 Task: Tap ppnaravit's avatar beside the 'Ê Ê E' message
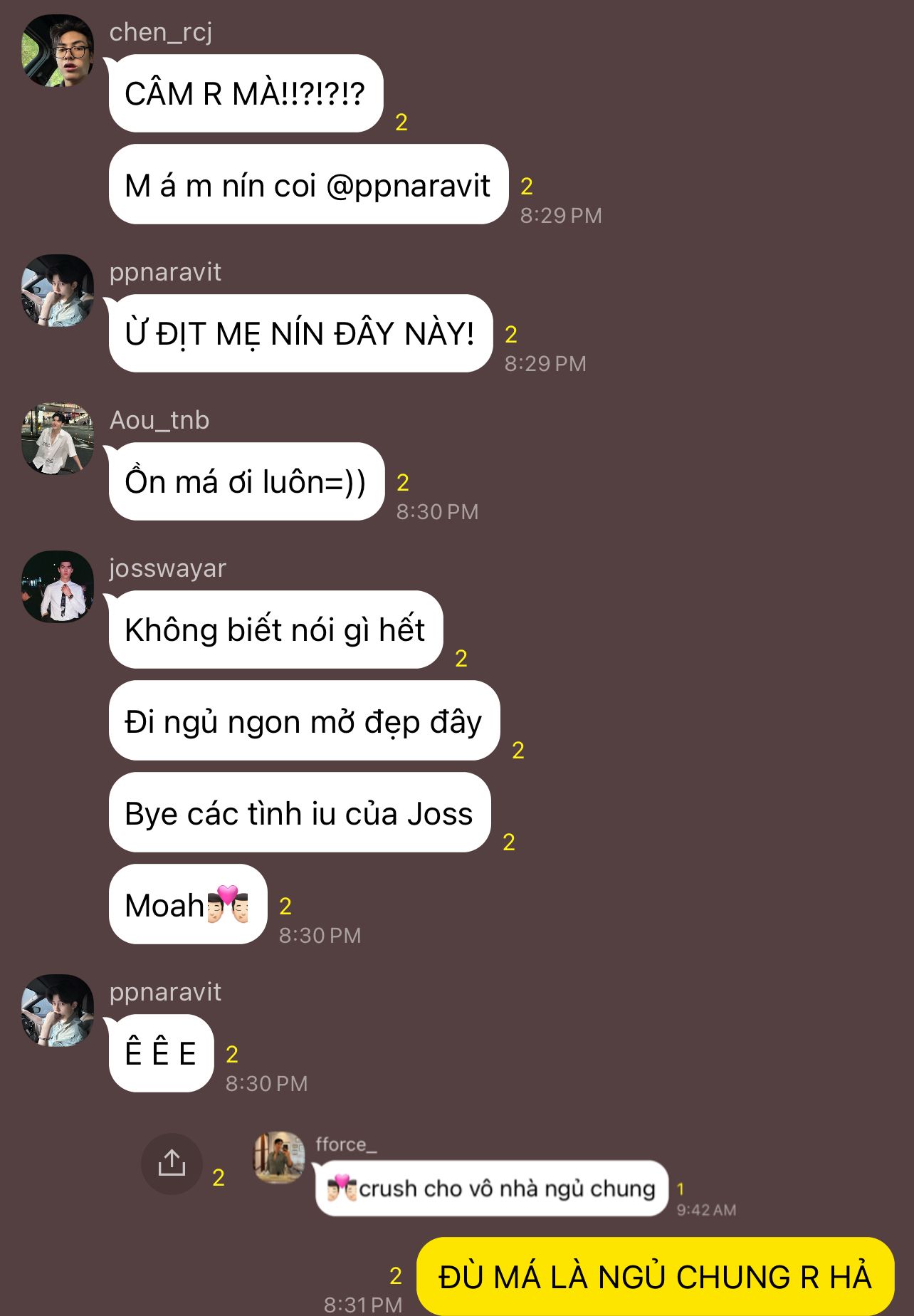[x=58, y=1010]
